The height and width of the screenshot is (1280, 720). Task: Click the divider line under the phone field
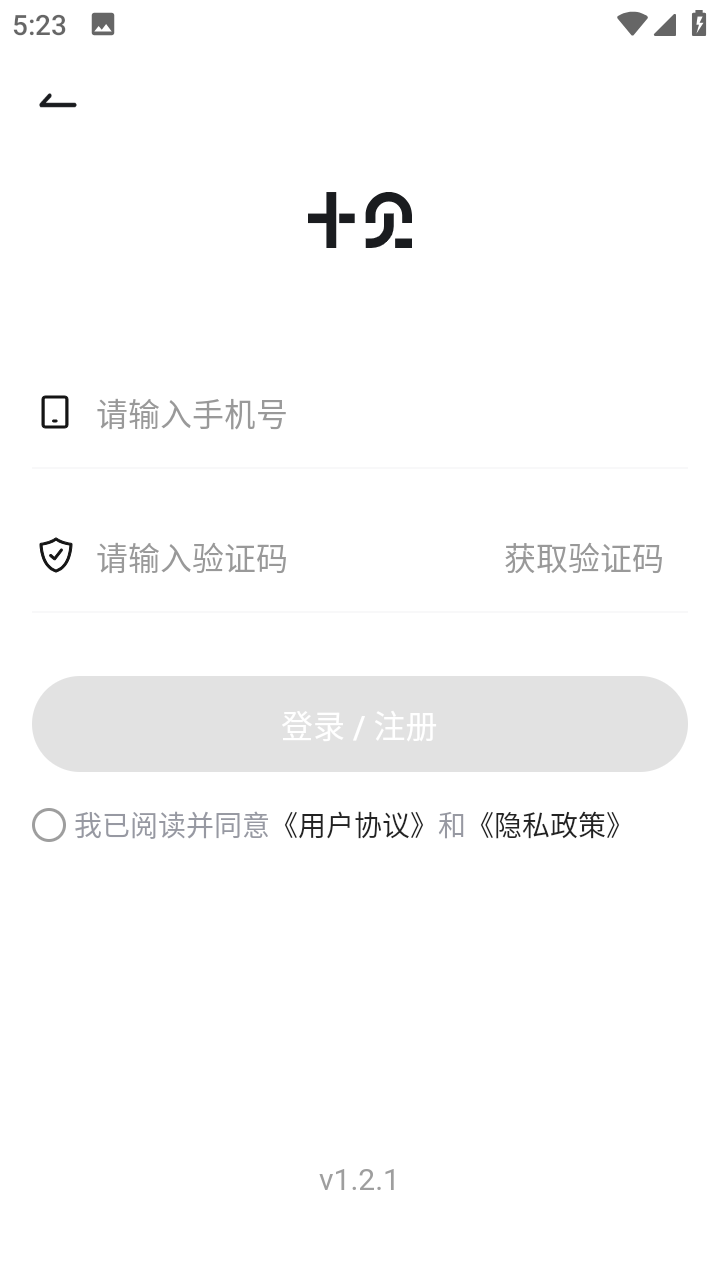(x=360, y=465)
